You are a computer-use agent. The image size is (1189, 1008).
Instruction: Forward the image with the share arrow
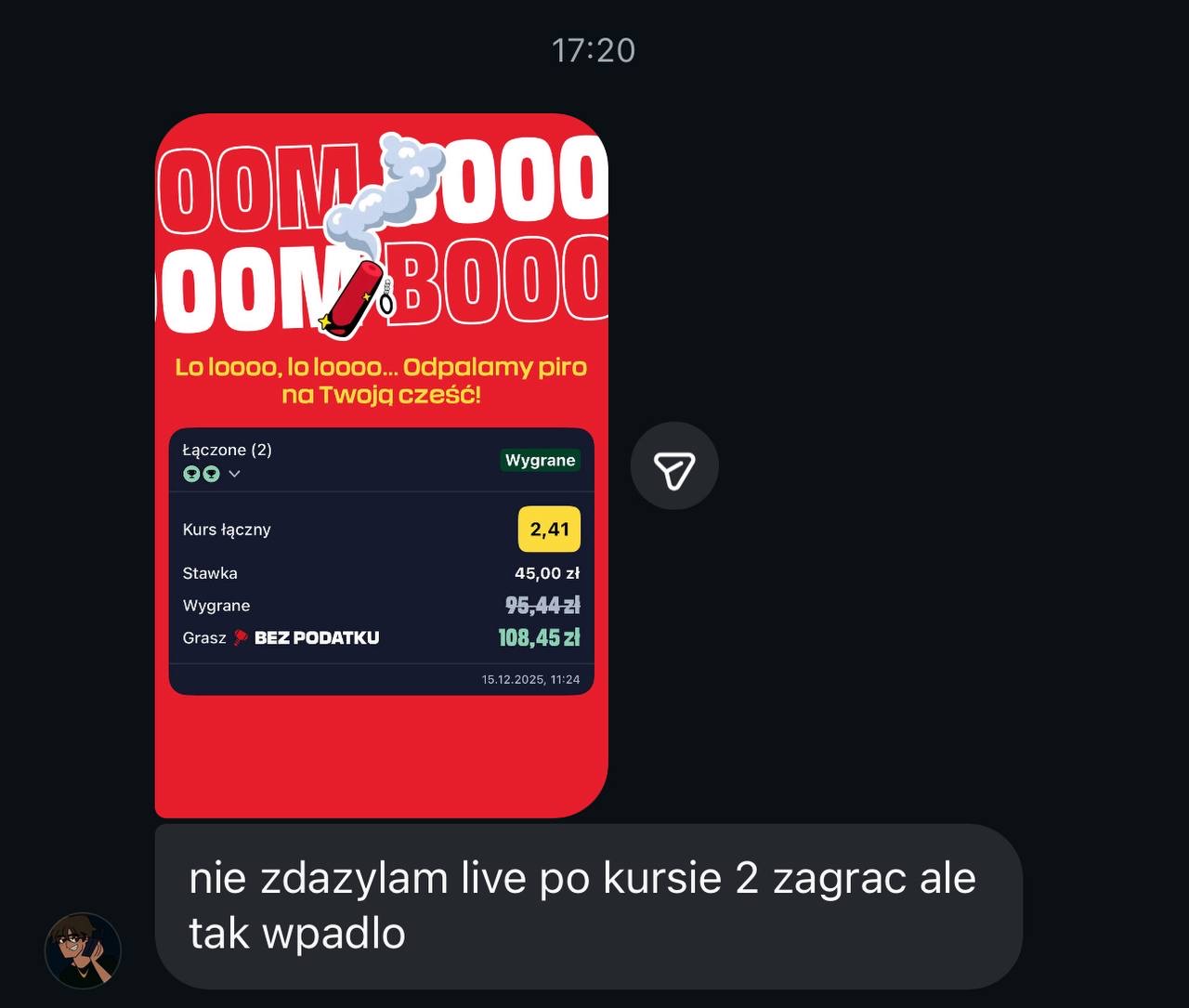click(x=674, y=466)
